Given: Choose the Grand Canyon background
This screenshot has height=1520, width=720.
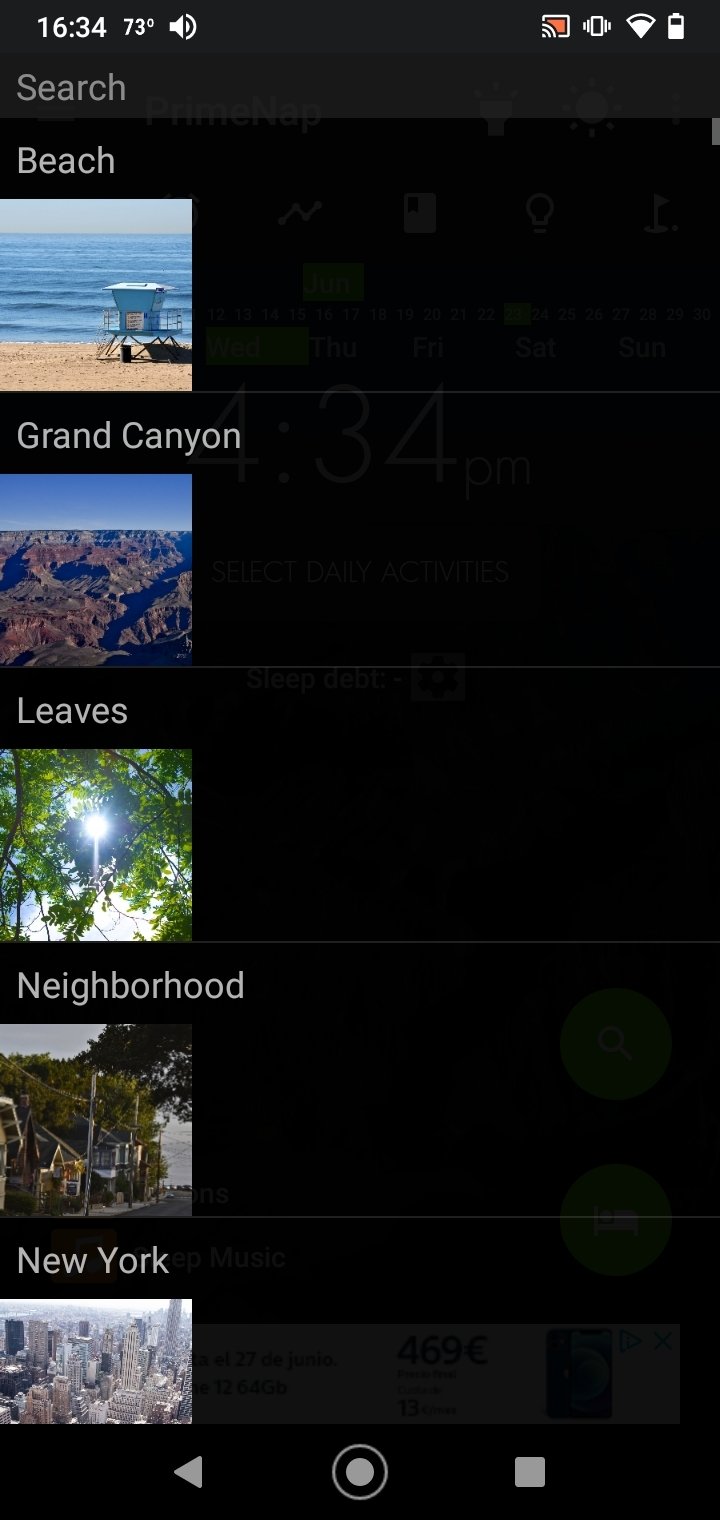Looking at the screenshot, I should coord(360,530).
